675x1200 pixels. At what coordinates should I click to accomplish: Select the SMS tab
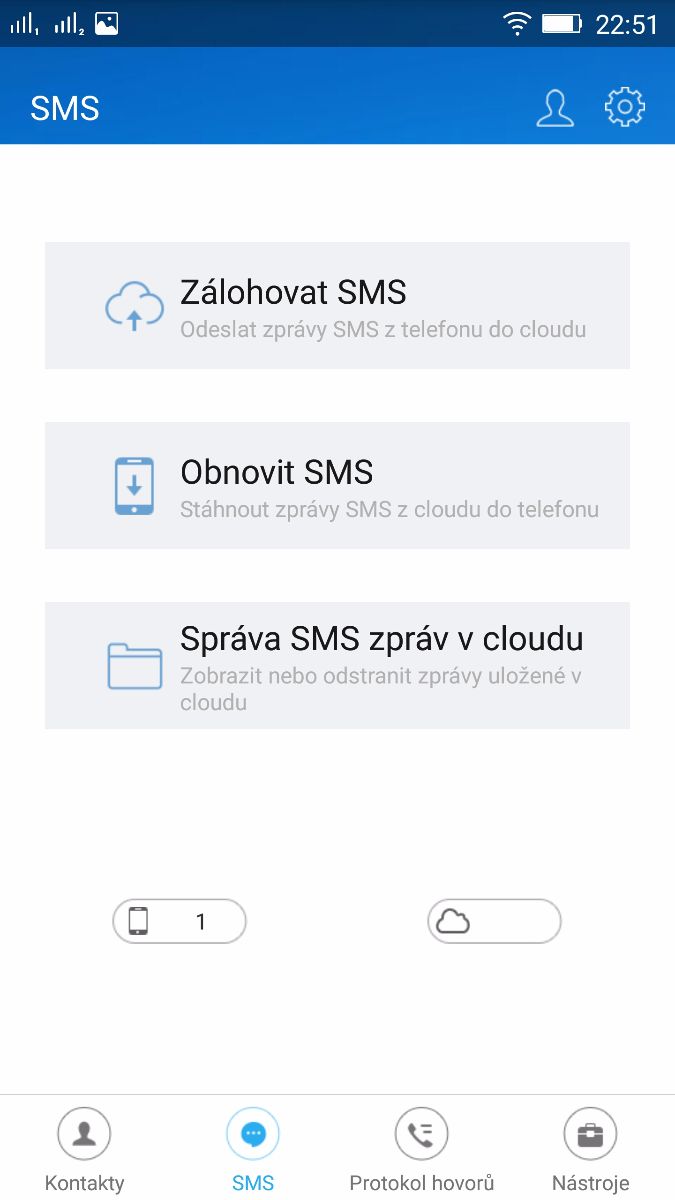coord(253,1150)
